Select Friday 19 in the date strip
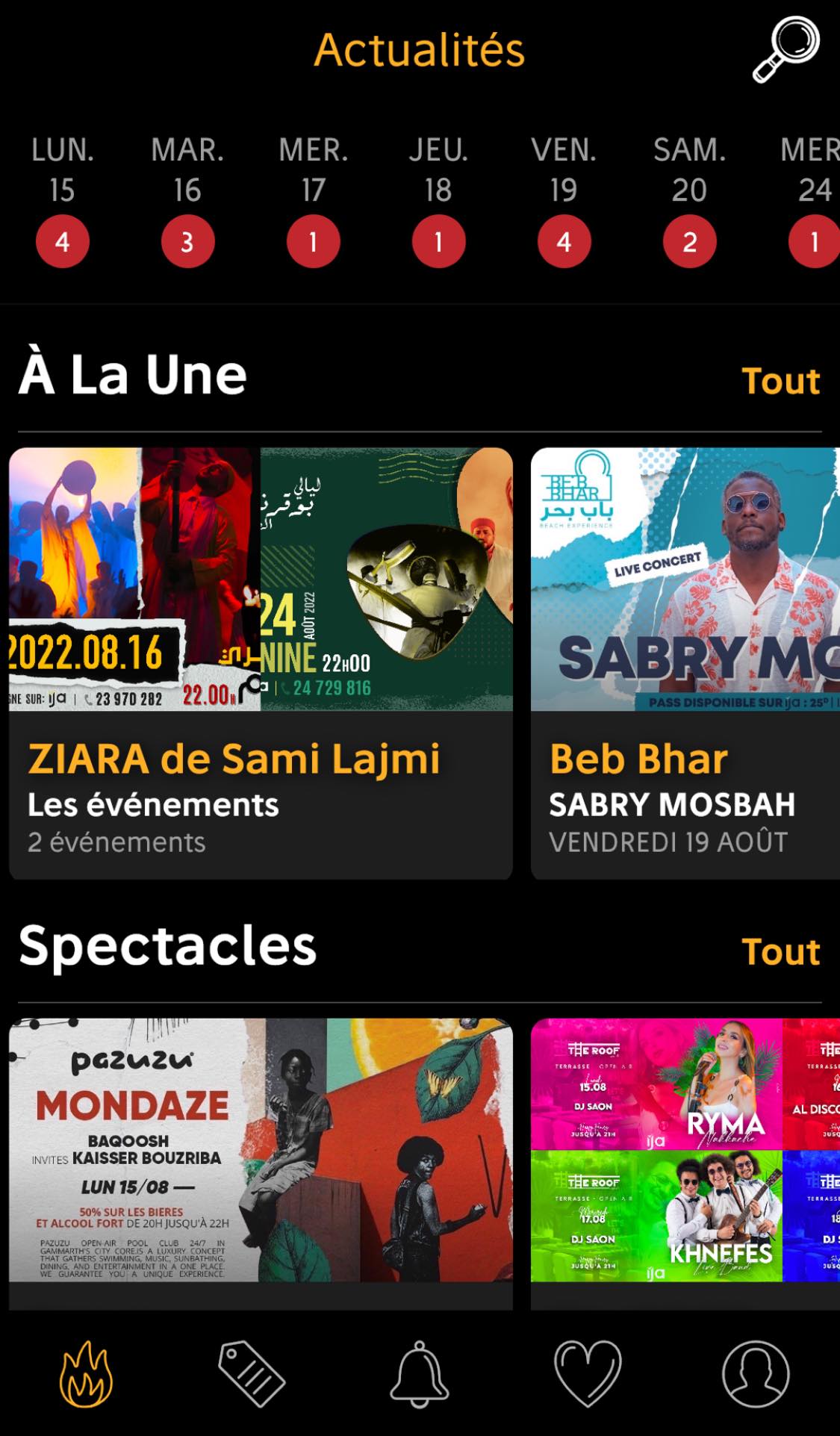840x1436 pixels. 564,200
